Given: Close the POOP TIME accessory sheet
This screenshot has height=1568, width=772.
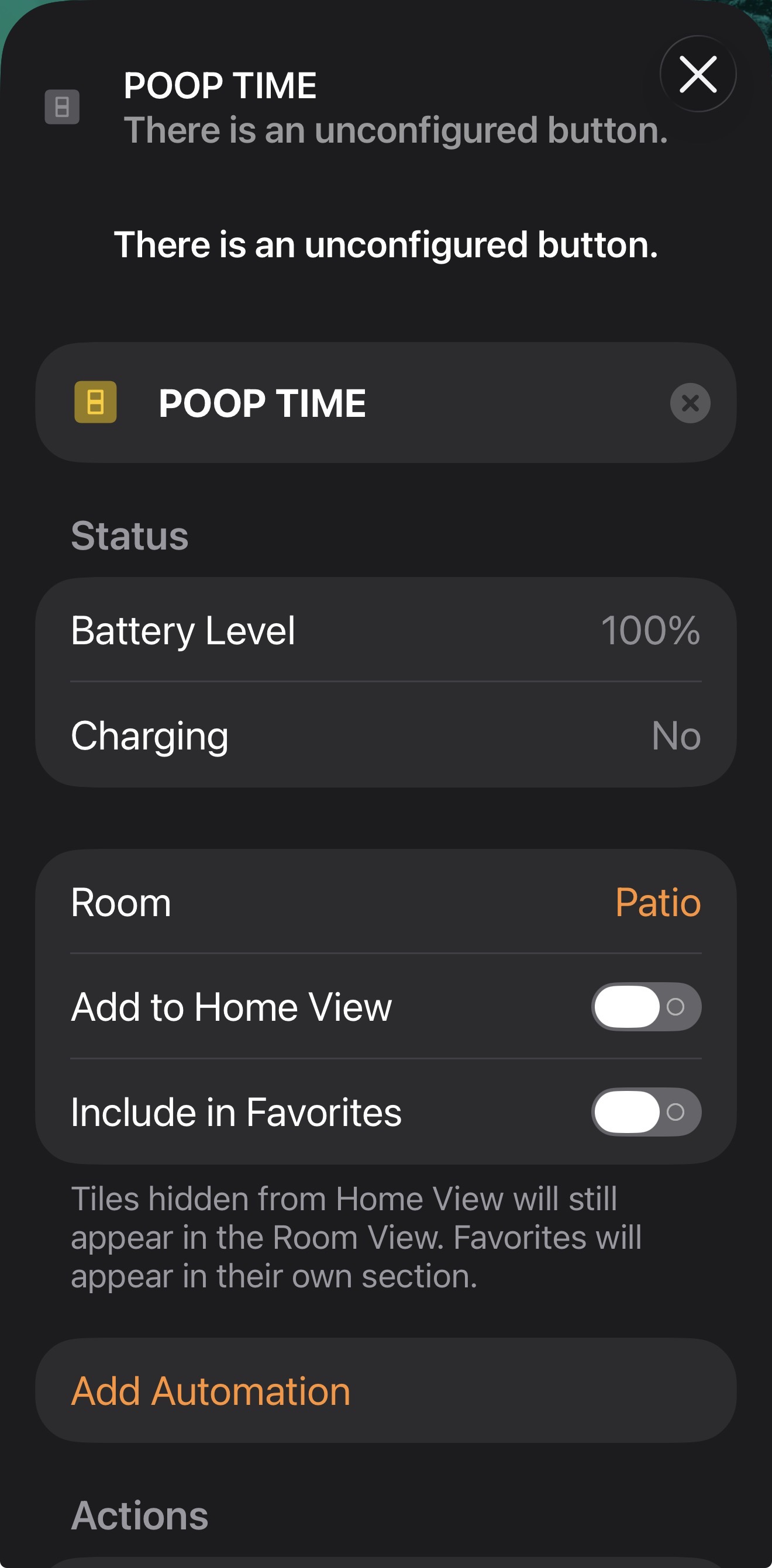Looking at the screenshot, I should (x=698, y=74).
